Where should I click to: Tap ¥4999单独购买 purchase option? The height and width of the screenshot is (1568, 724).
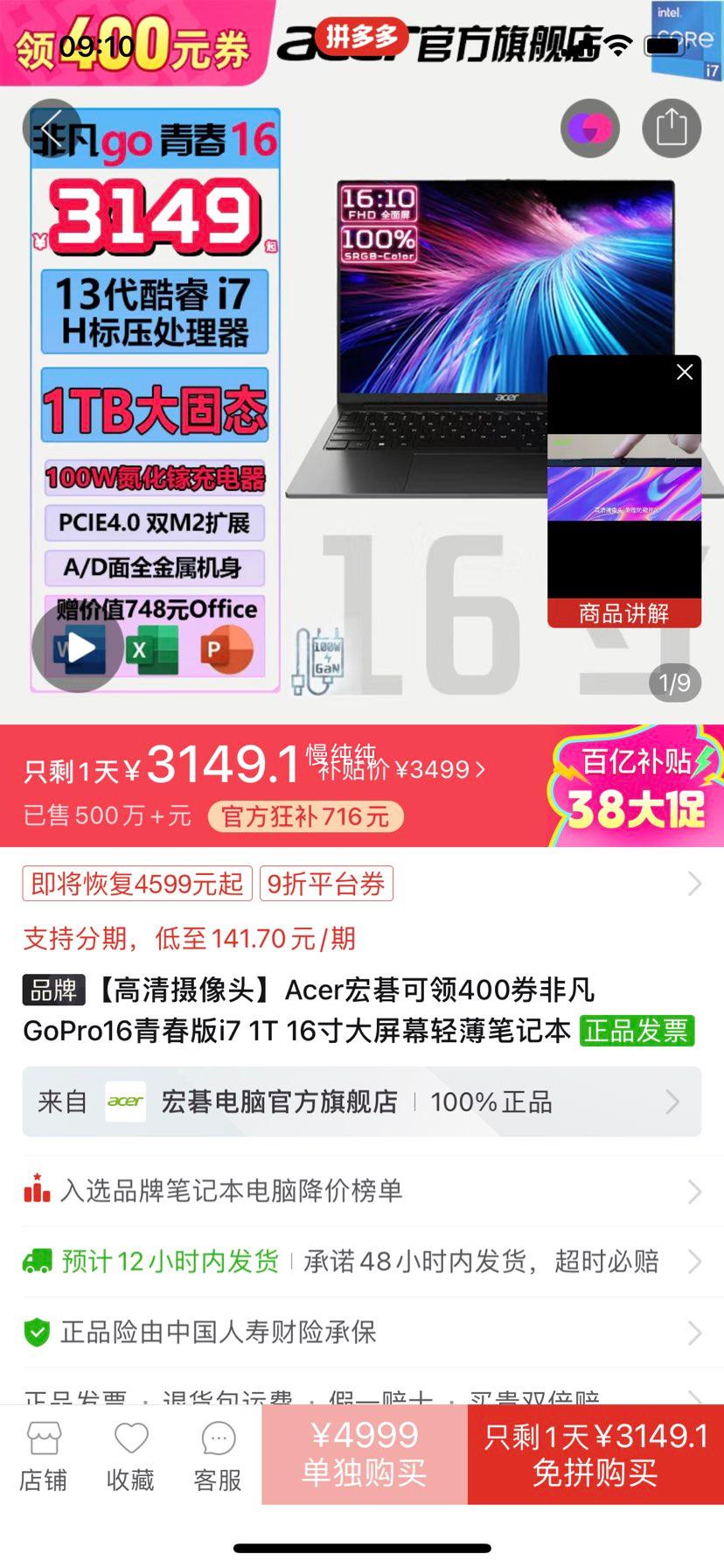coord(364,1454)
